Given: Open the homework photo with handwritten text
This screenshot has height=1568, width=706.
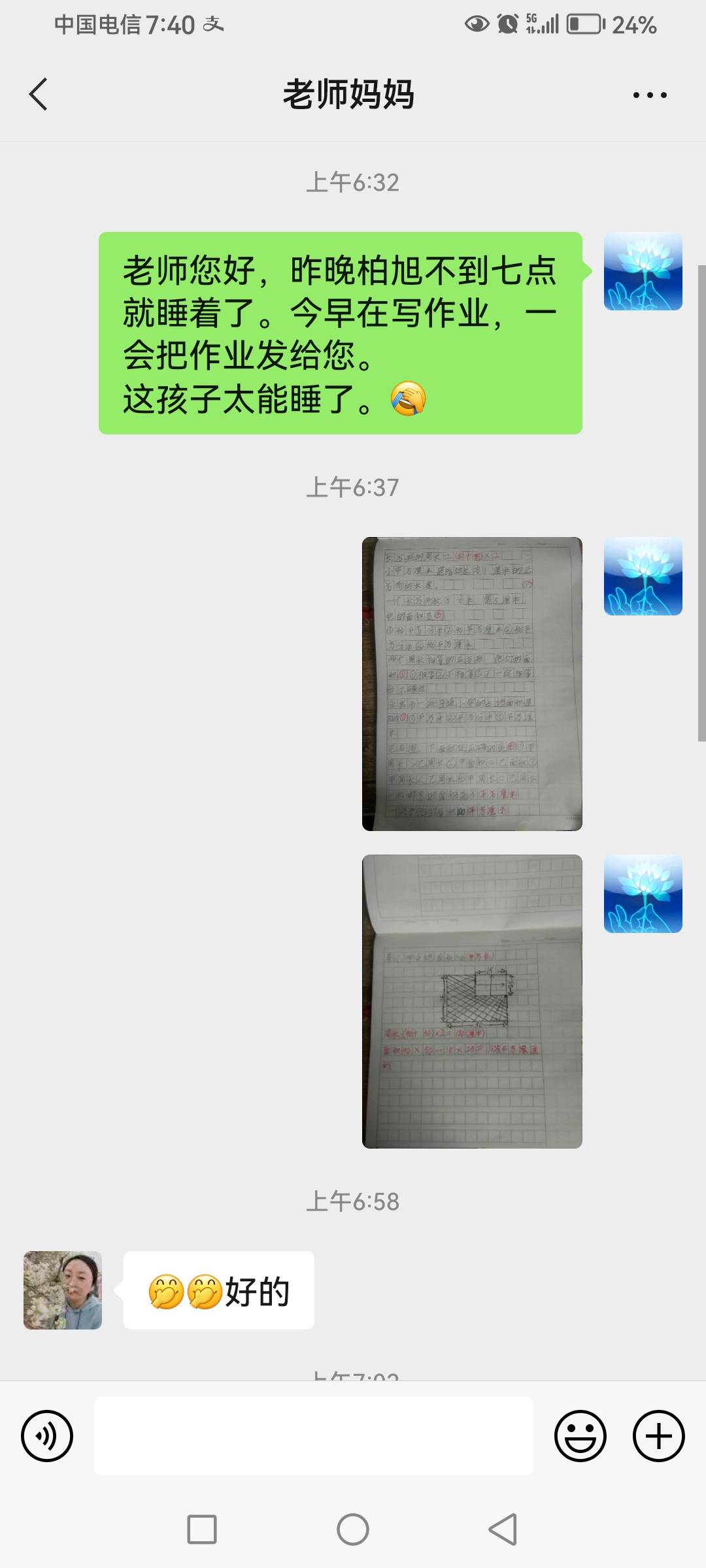Looking at the screenshot, I should [472, 683].
